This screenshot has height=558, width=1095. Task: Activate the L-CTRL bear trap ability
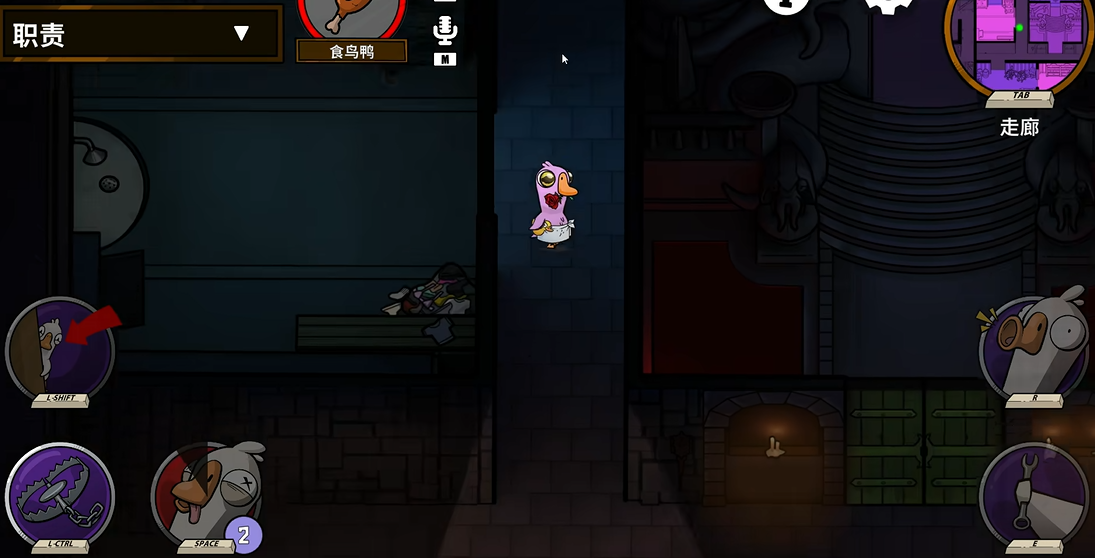[x=60, y=497]
